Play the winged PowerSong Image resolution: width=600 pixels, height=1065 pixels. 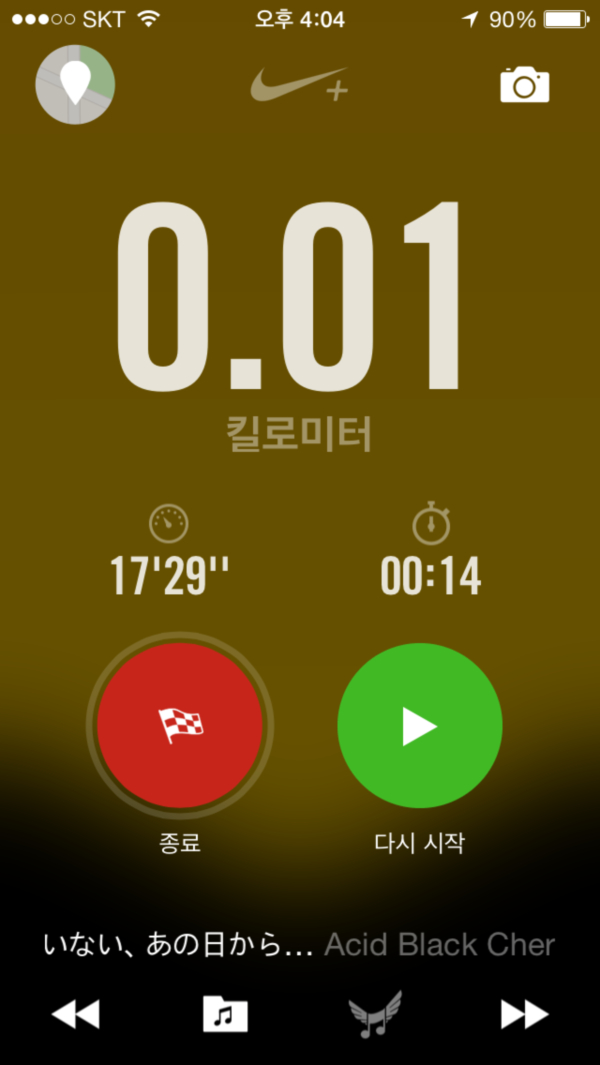(375, 1014)
